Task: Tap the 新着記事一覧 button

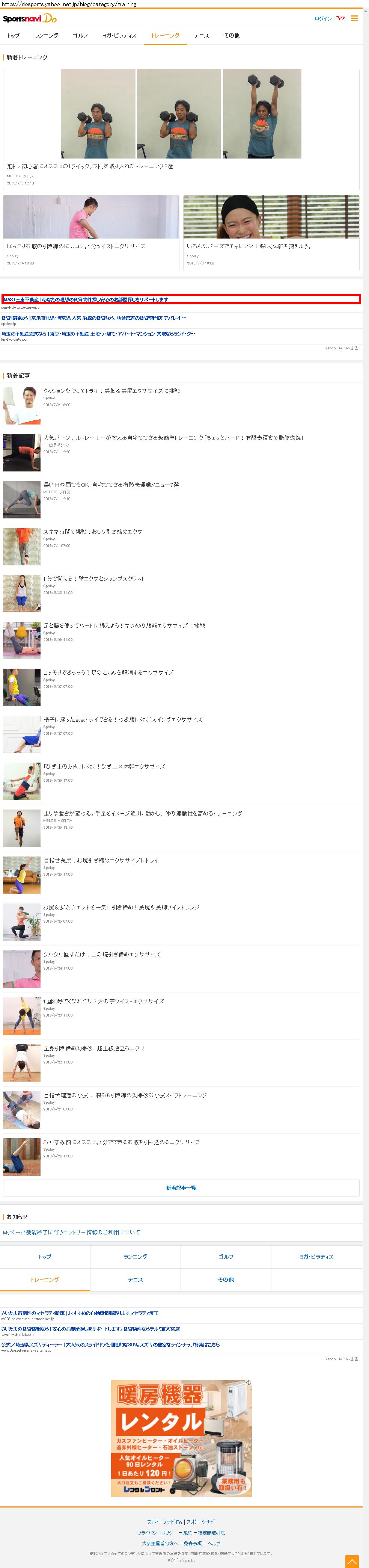Action: [181, 1187]
